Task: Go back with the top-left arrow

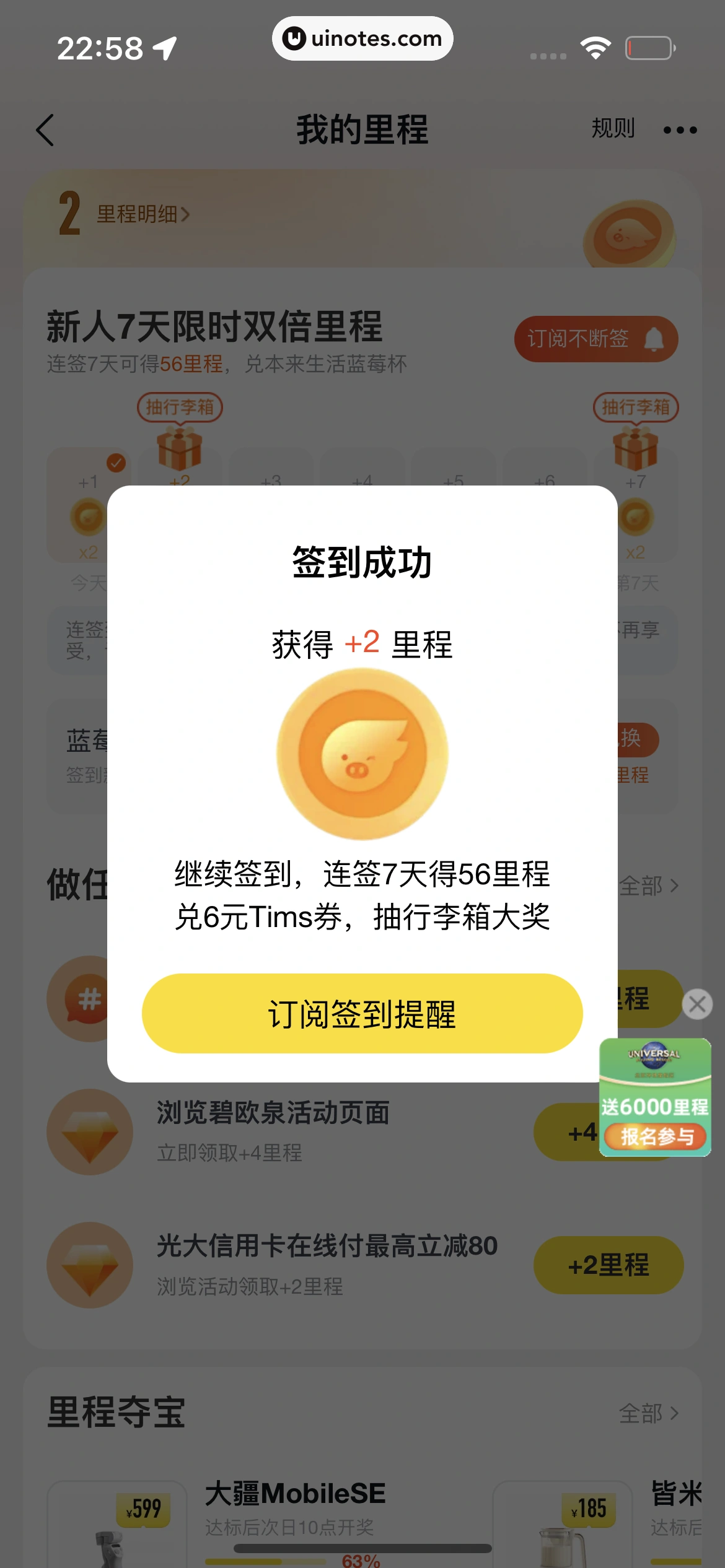Action: point(45,130)
